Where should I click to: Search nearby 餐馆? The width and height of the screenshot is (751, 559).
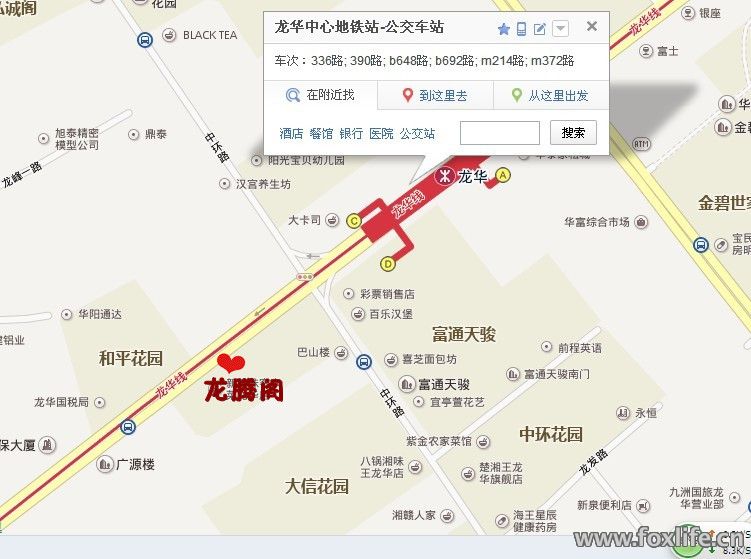tap(321, 133)
